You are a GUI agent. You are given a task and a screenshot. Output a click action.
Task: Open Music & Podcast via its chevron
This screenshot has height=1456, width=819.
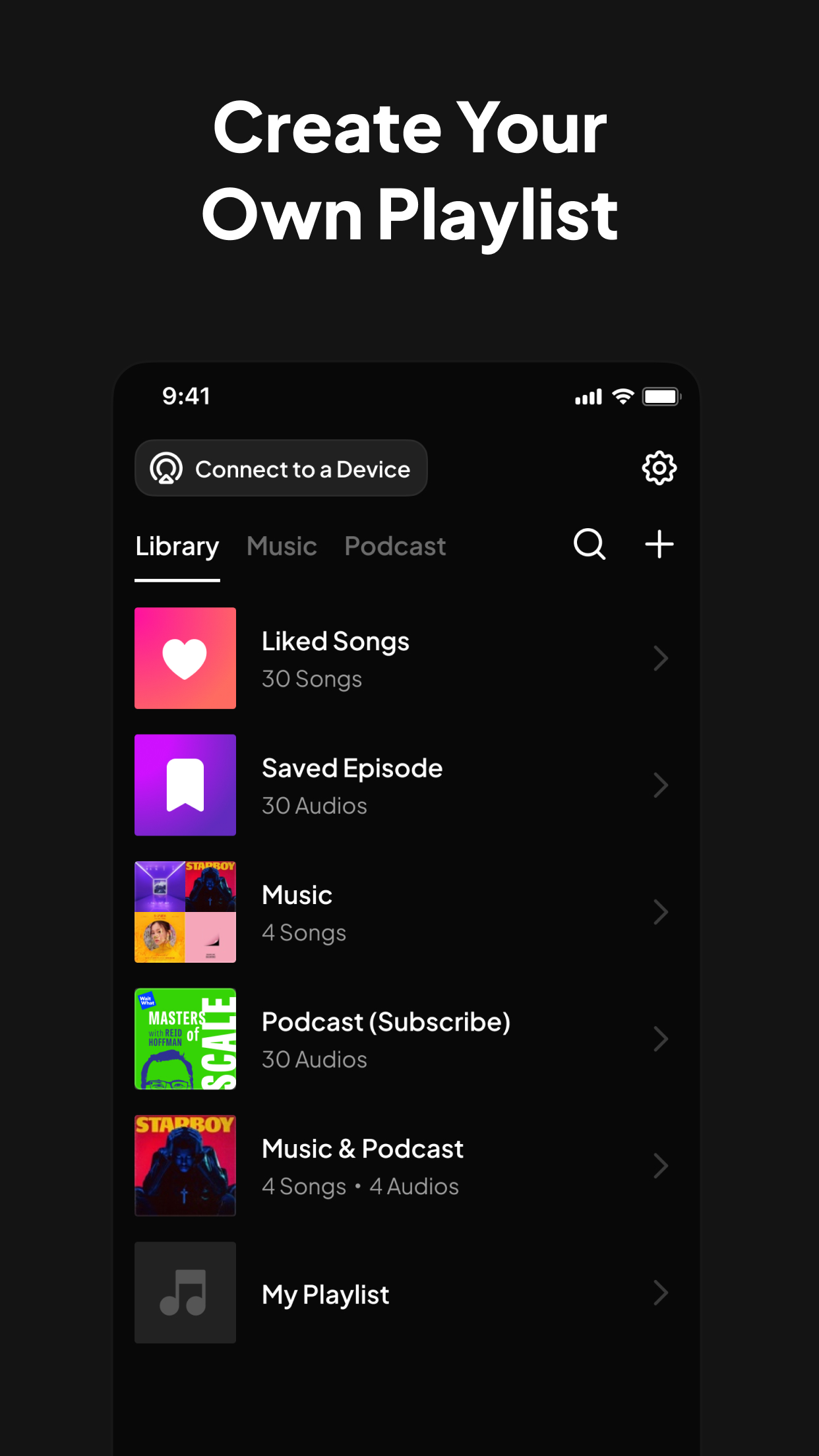tap(660, 1165)
